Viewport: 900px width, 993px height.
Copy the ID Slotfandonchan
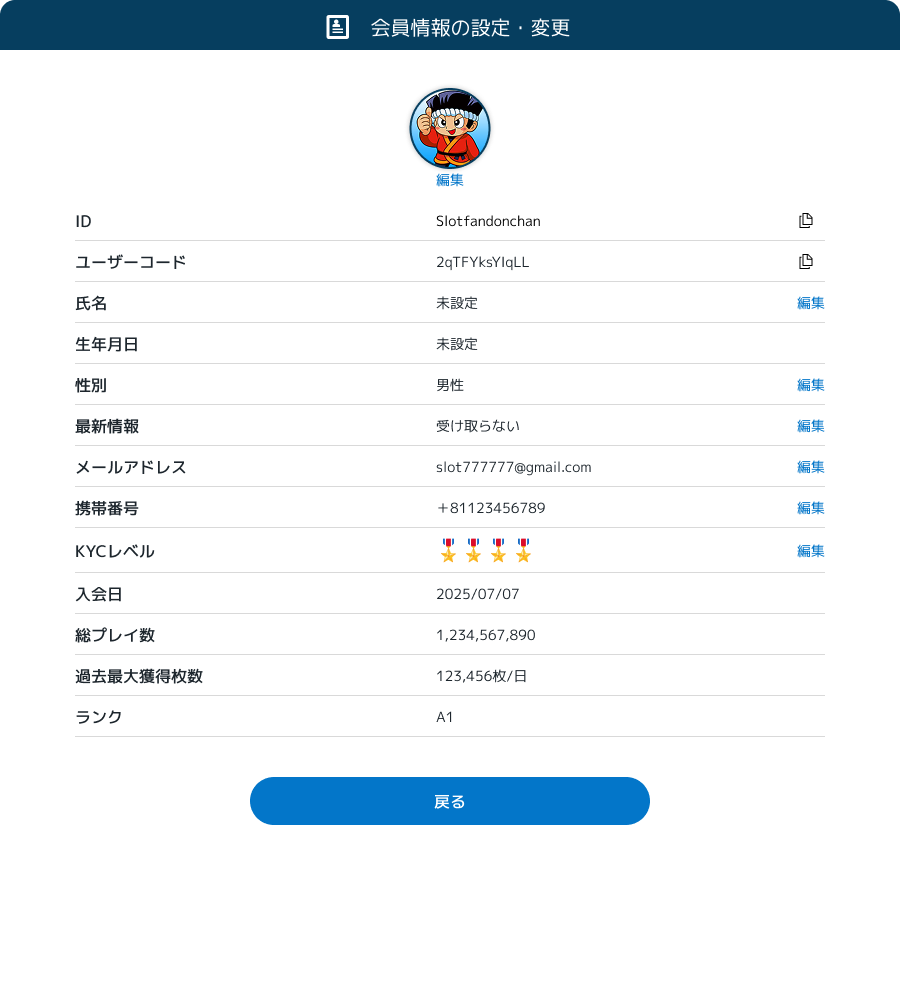click(x=806, y=221)
